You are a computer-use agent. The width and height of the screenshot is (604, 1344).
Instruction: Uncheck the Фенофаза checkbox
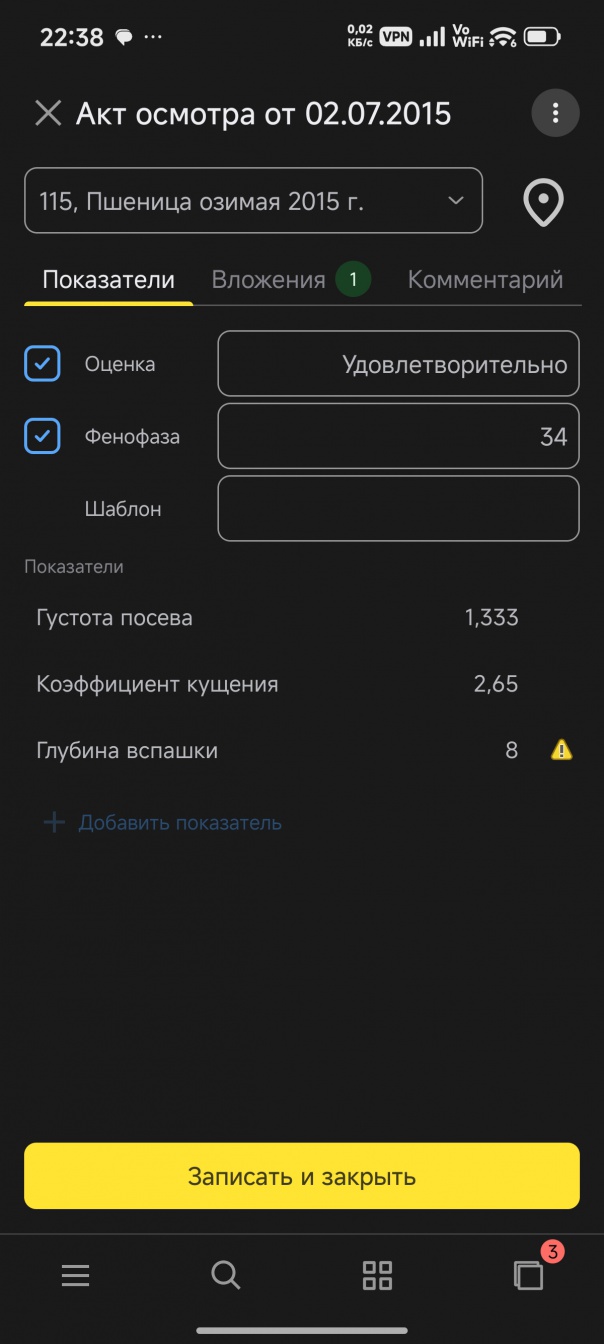coord(42,437)
